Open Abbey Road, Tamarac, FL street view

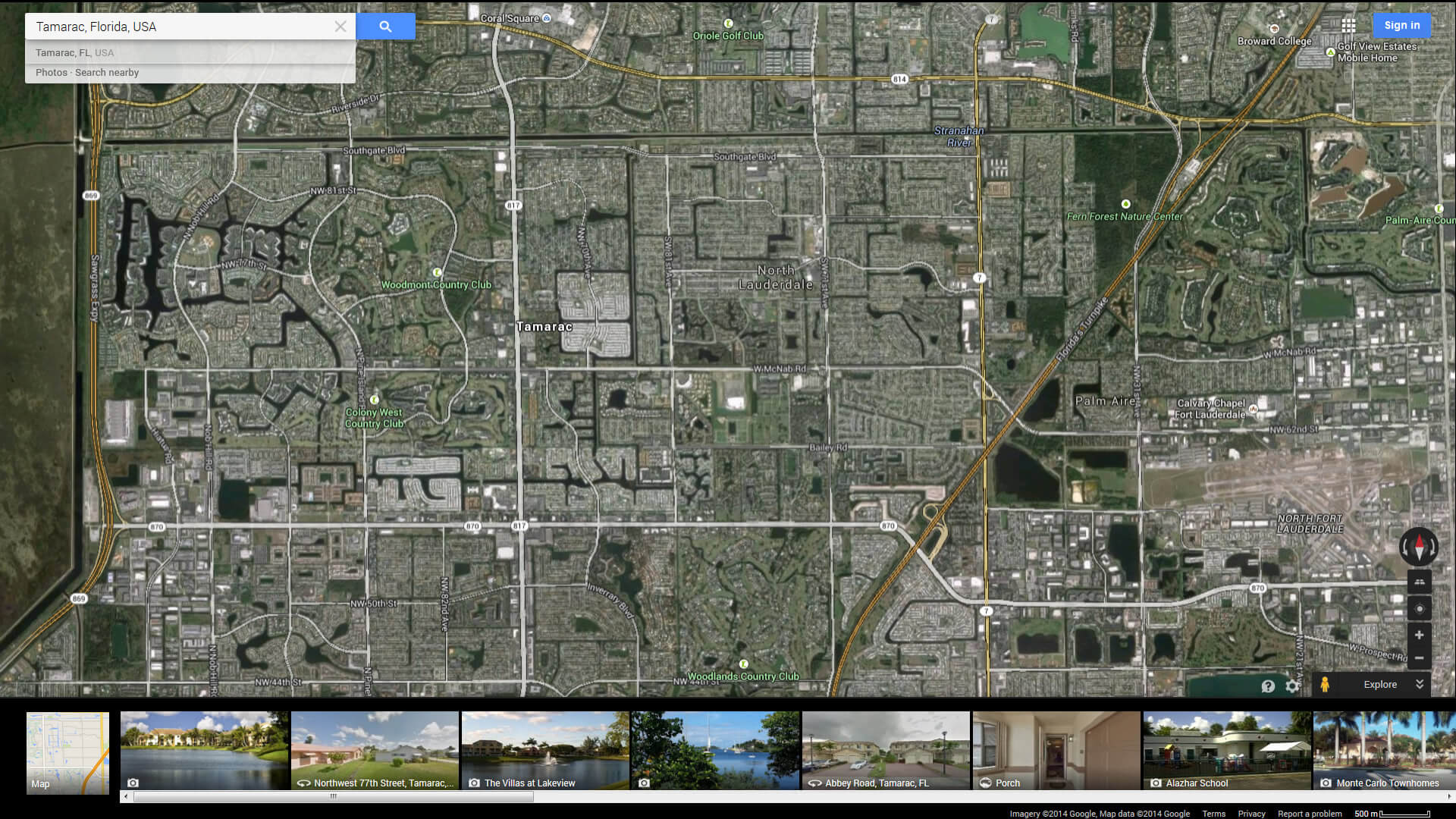click(x=886, y=751)
